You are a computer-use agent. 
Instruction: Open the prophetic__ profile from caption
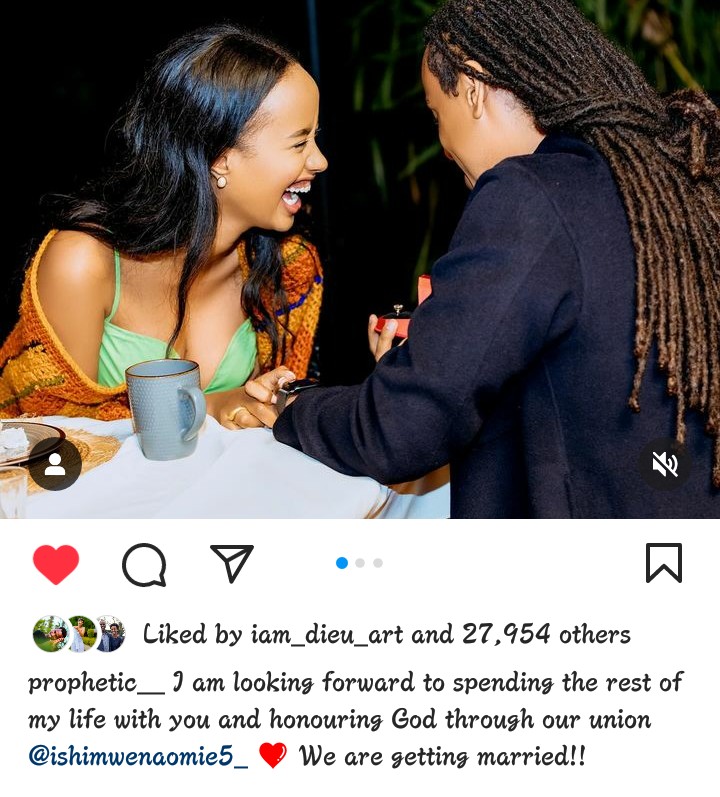point(96,683)
